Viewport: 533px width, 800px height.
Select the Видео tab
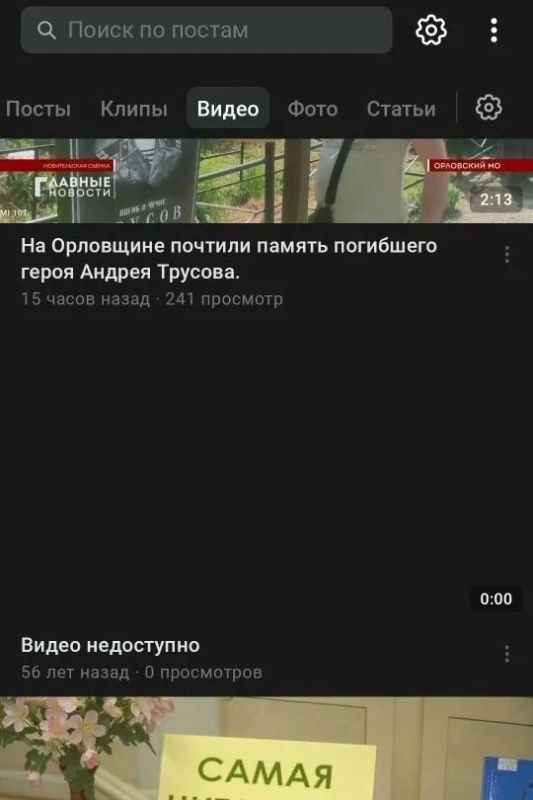tap(228, 108)
